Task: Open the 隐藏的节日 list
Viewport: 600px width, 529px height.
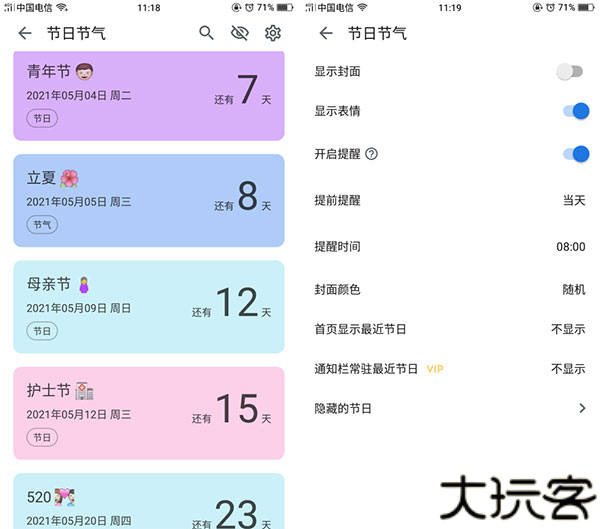Action: click(450, 409)
